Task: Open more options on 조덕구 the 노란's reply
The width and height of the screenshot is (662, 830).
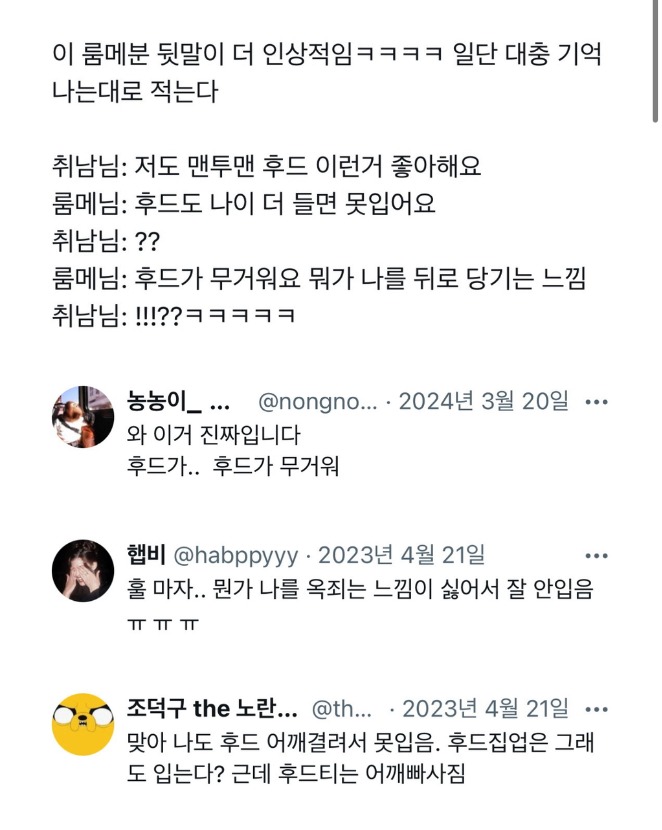Action: coord(596,709)
